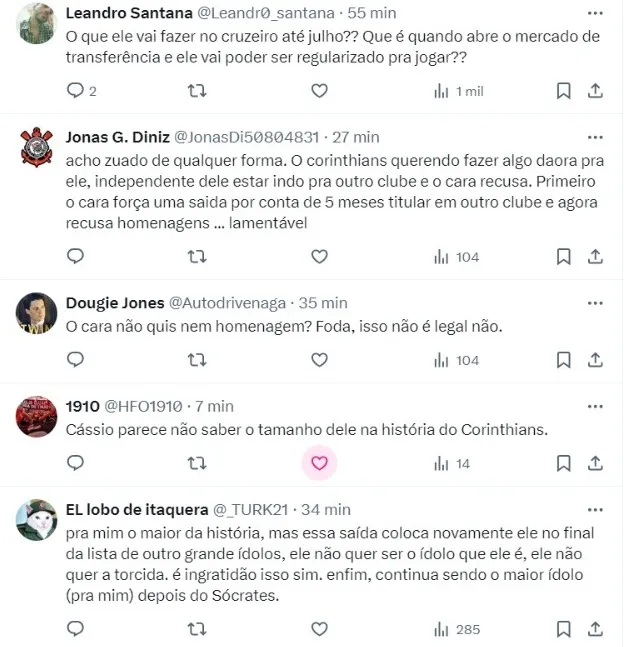Share EL lobo de itaquera's tweet

point(595,629)
